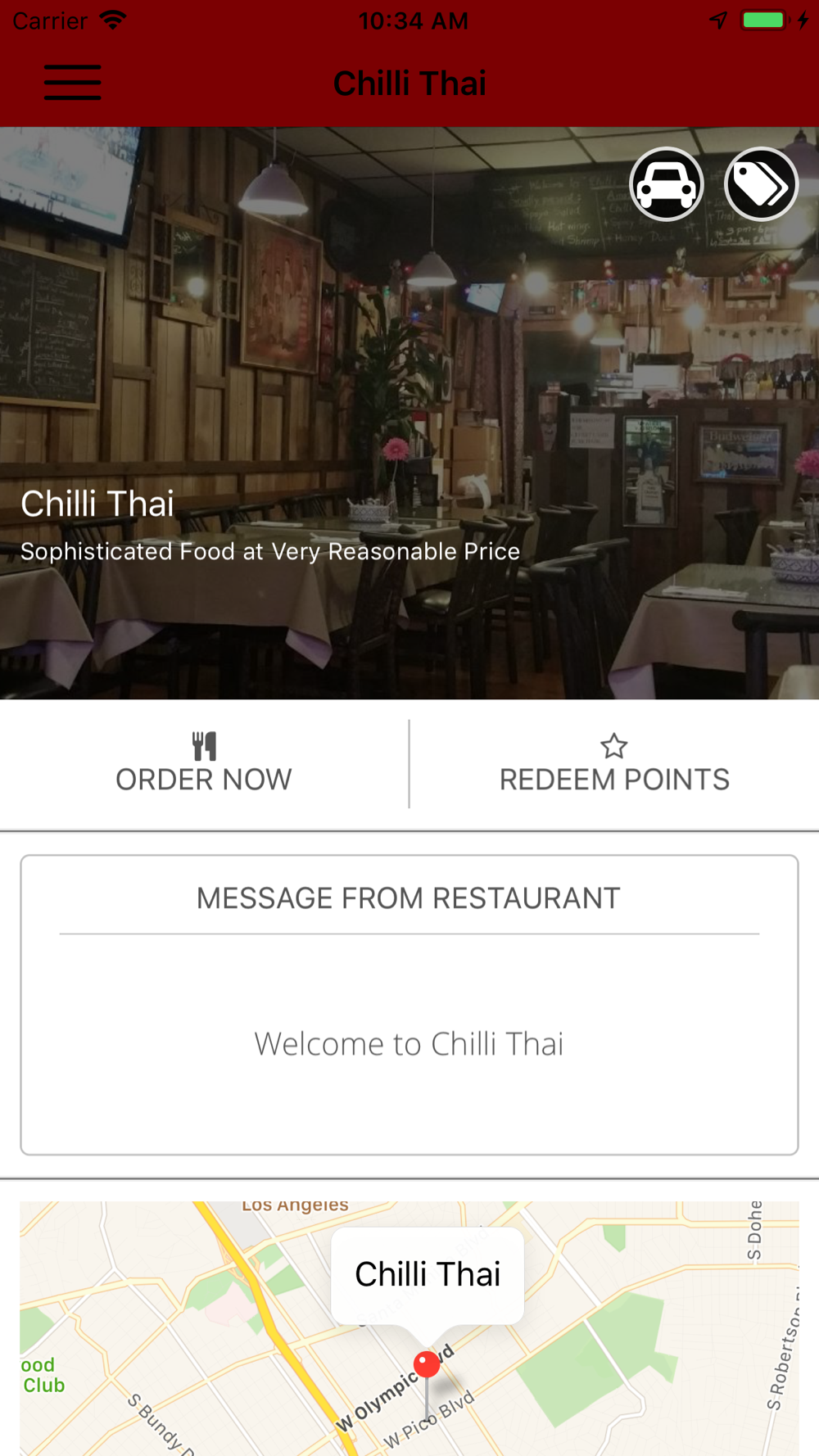This screenshot has height=1456, width=819.
Task: Tap the Chilli Thai map callout
Action: coord(428,1274)
